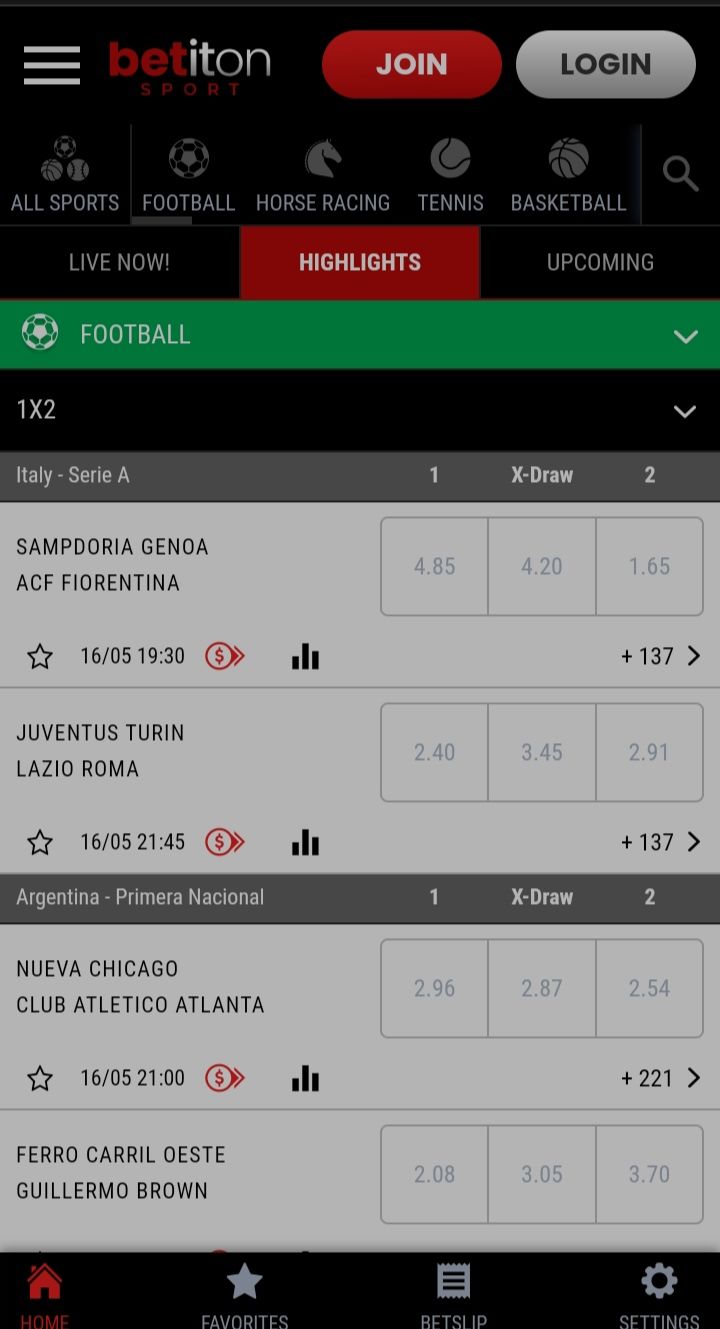720x1329 pixels.
Task: Pick odds 4.85 for Sampdoria Genoa win
Action: (434, 566)
